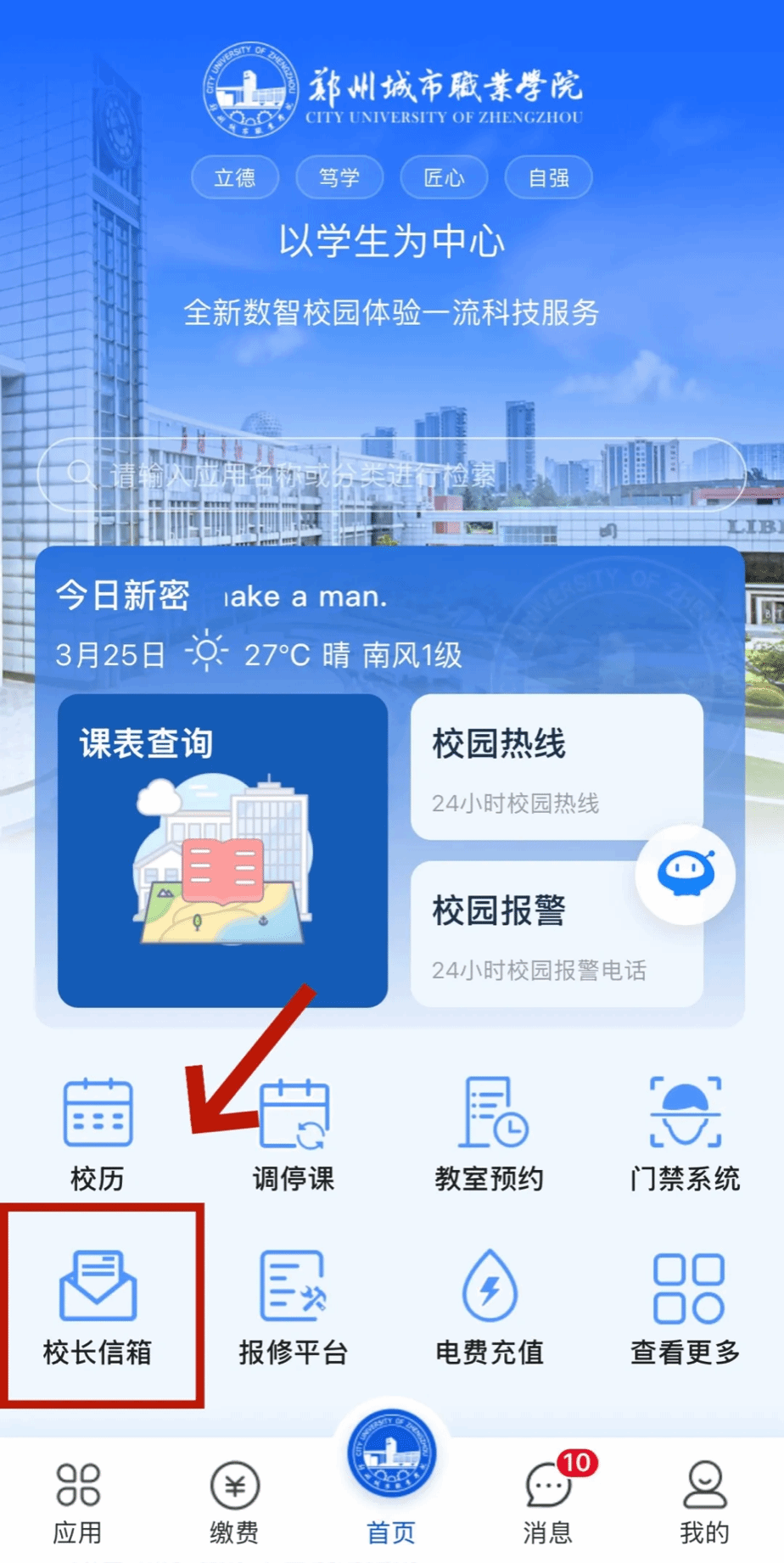
Task: Open the 消息 messages tab
Action: pyautogui.click(x=548, y=1504)
